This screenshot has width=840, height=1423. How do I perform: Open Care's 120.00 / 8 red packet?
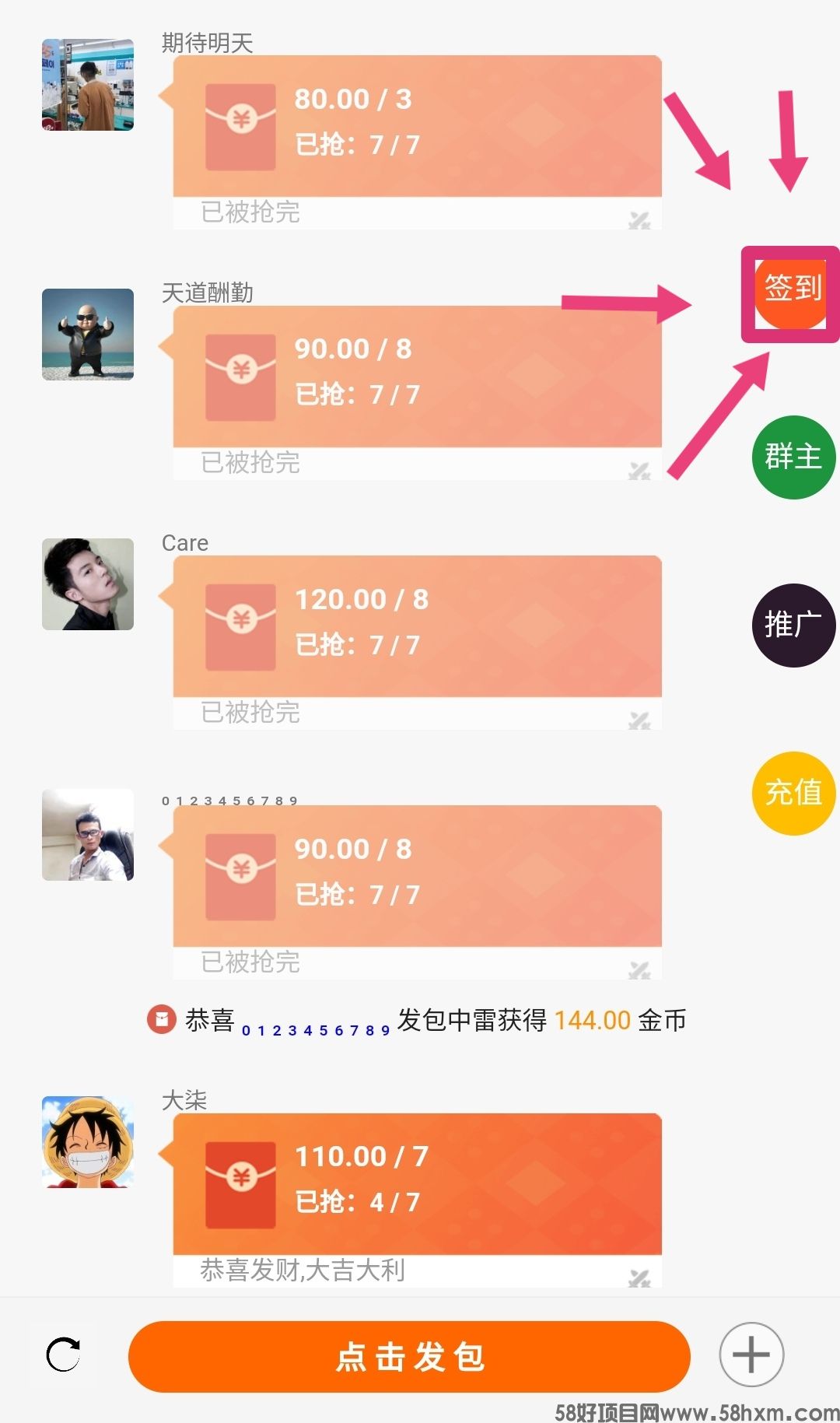[x=417, y=626]
